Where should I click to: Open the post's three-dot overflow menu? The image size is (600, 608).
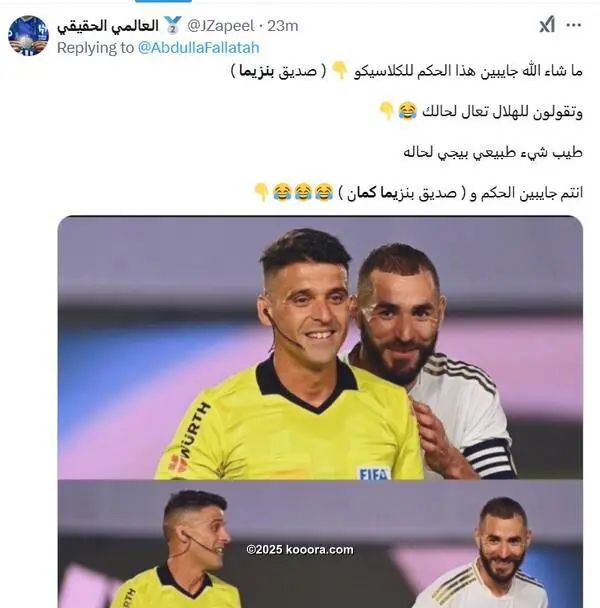pos(574,25)
